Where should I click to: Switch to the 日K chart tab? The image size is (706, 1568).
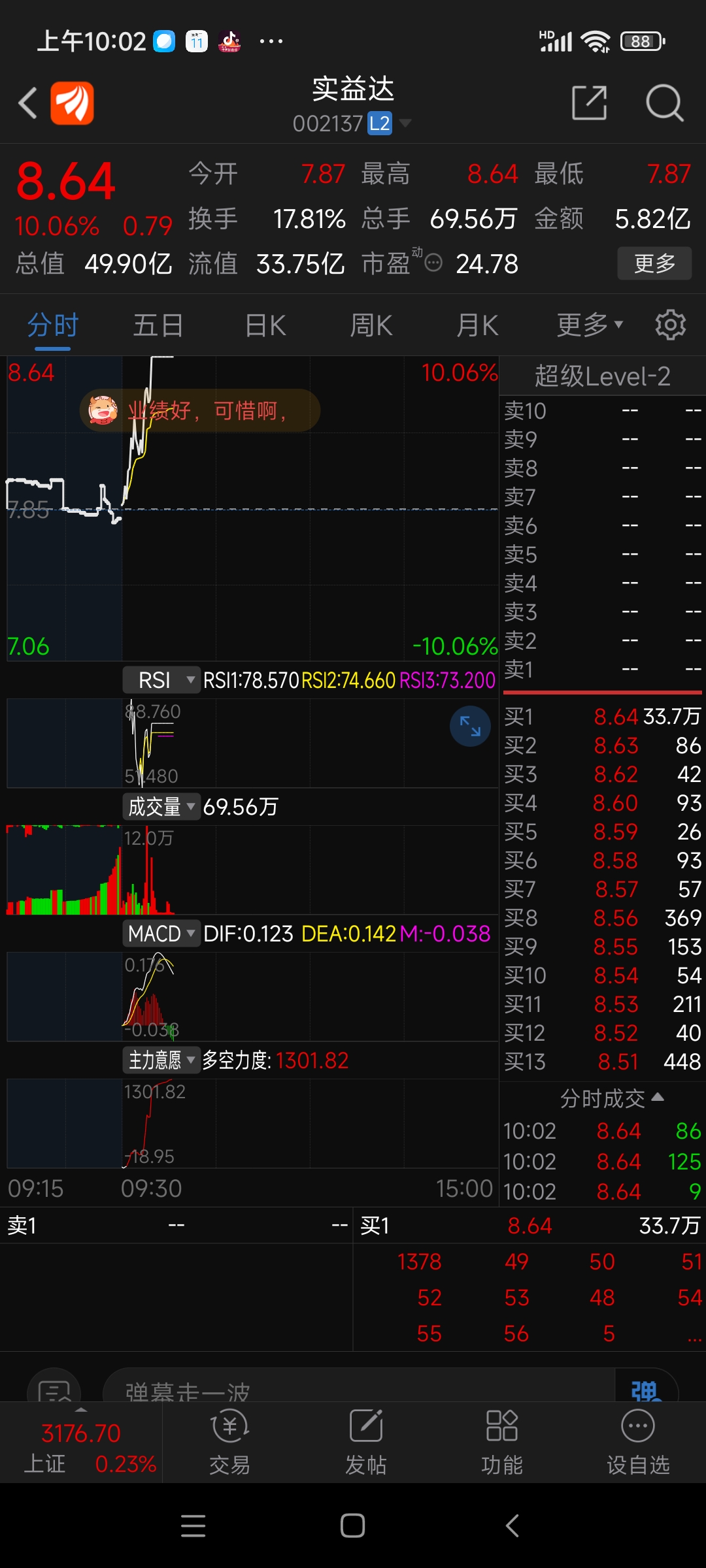[265, 325]
